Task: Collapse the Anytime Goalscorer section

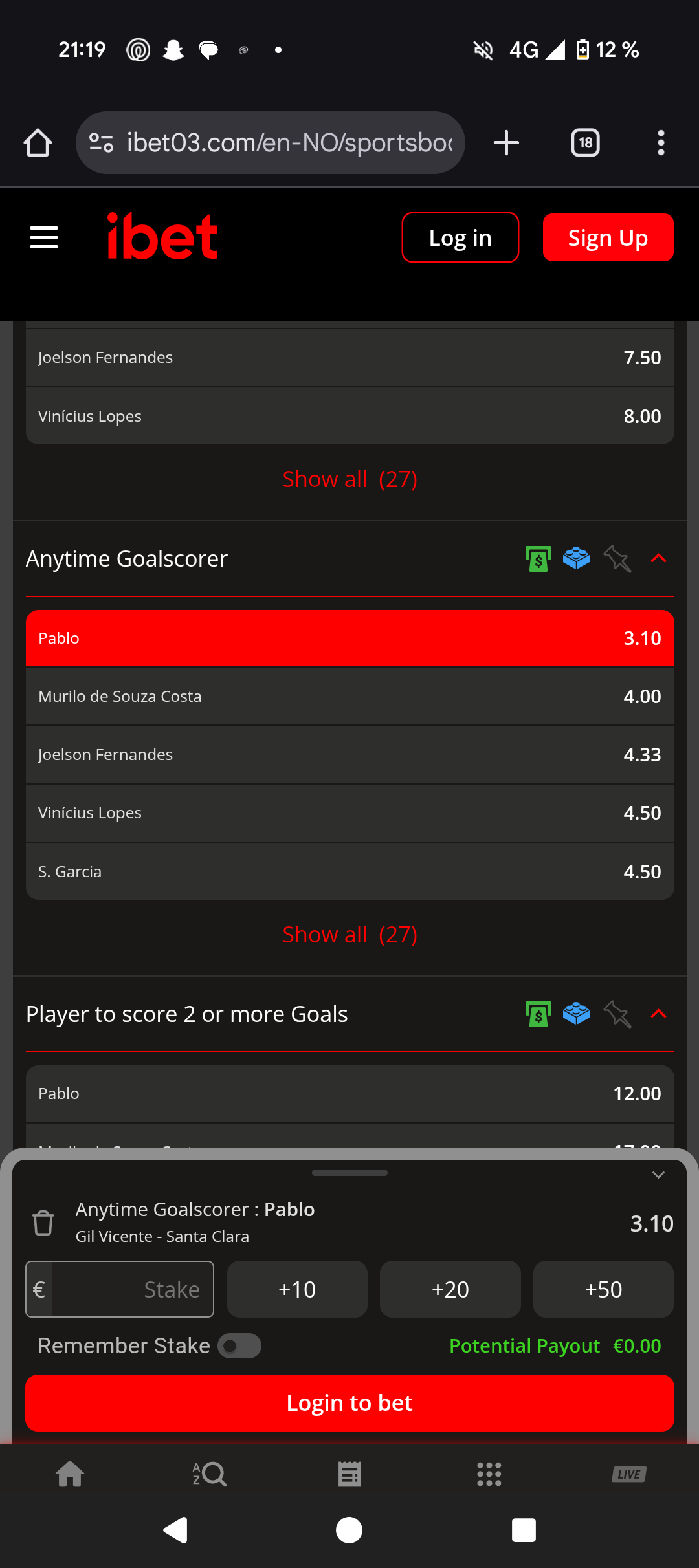Action: (x=658, y=559)
